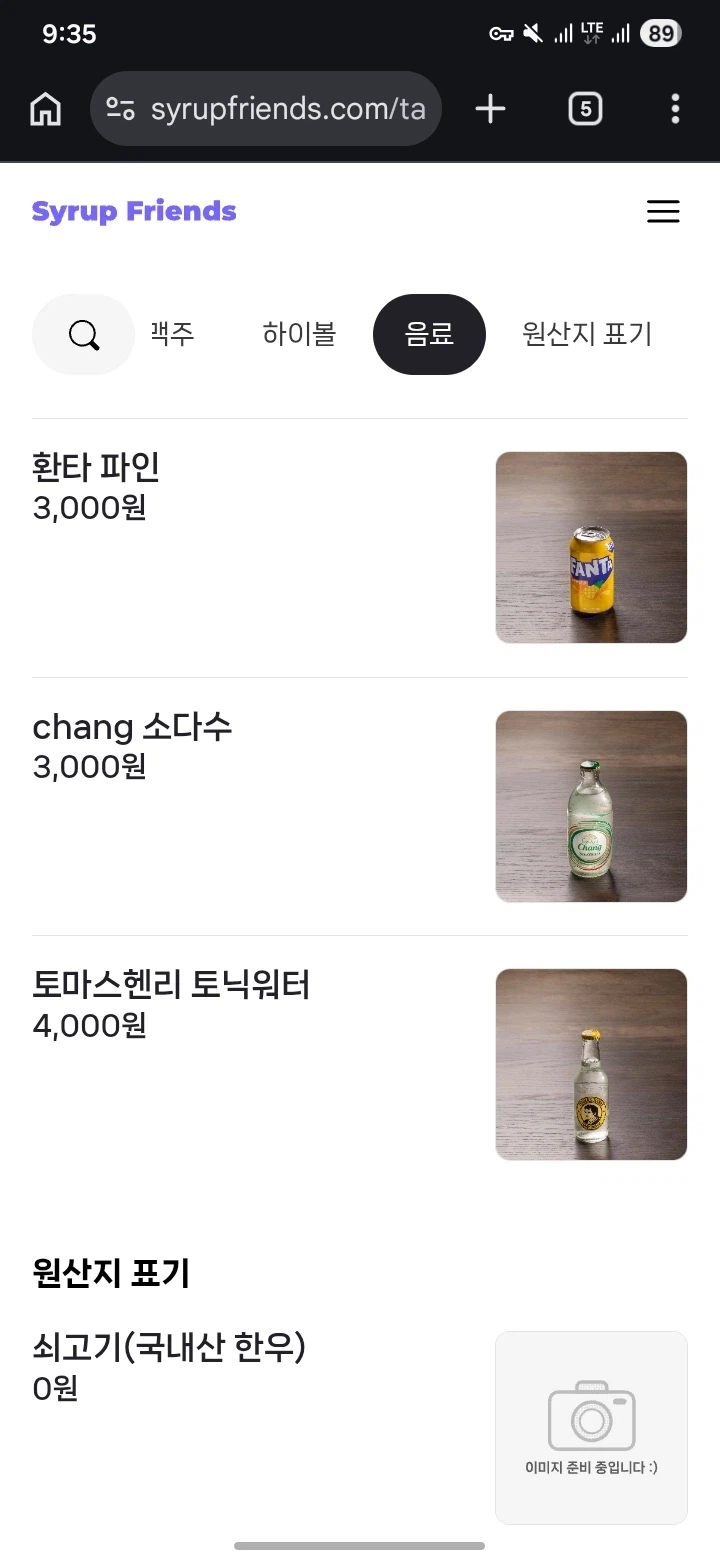The height and width of the screenshot is (1560, 720).
Task: Tap the Fanta can product image
Action: pyautogui.click(x=590, y=546)
